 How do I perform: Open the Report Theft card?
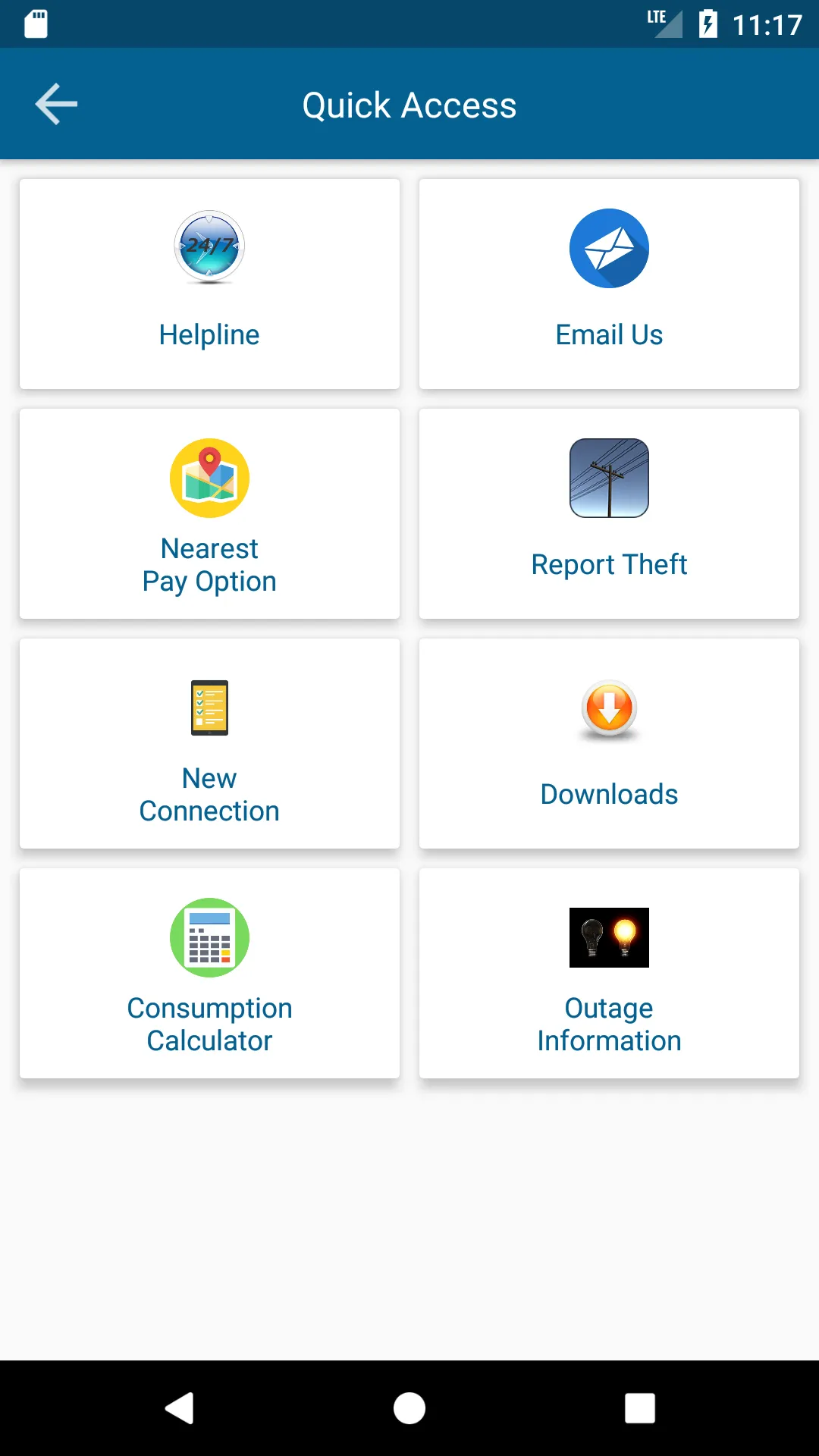(x=609, y=514)
